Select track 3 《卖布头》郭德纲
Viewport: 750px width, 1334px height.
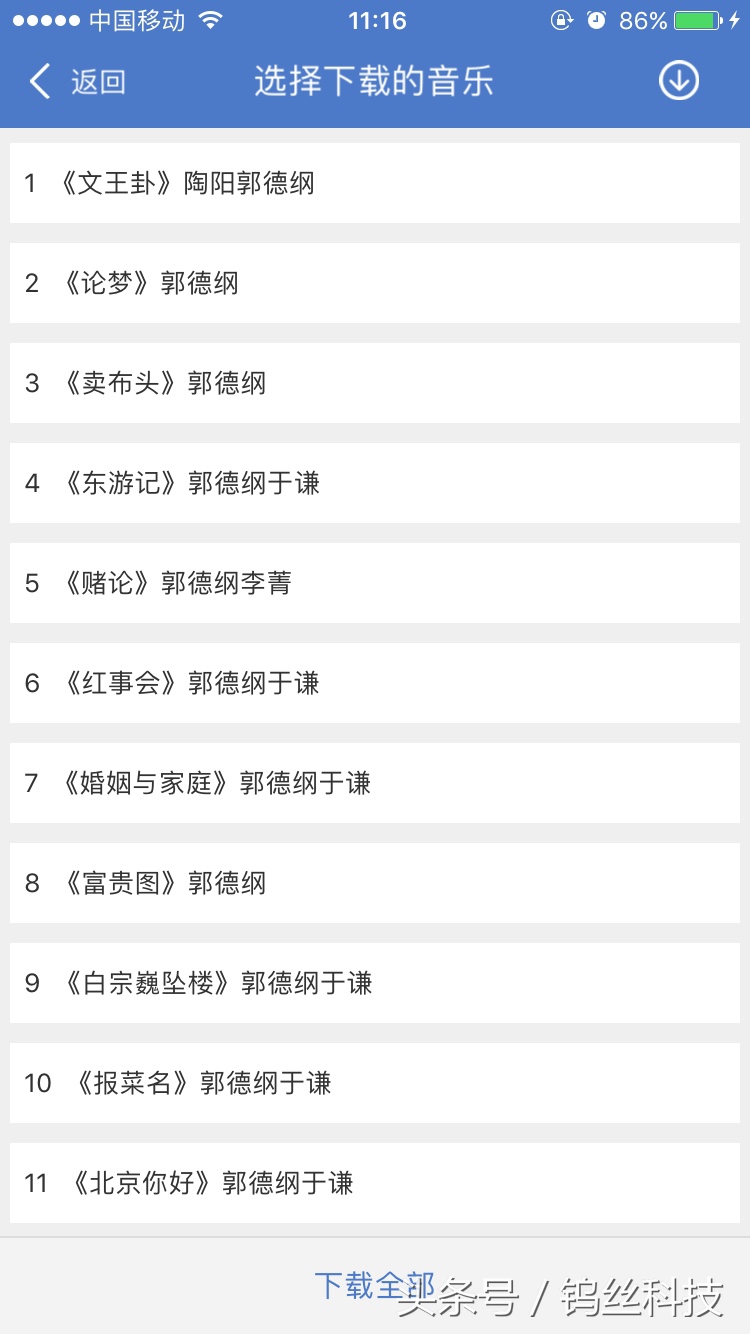pyautogui.click(x=375, y=382)
